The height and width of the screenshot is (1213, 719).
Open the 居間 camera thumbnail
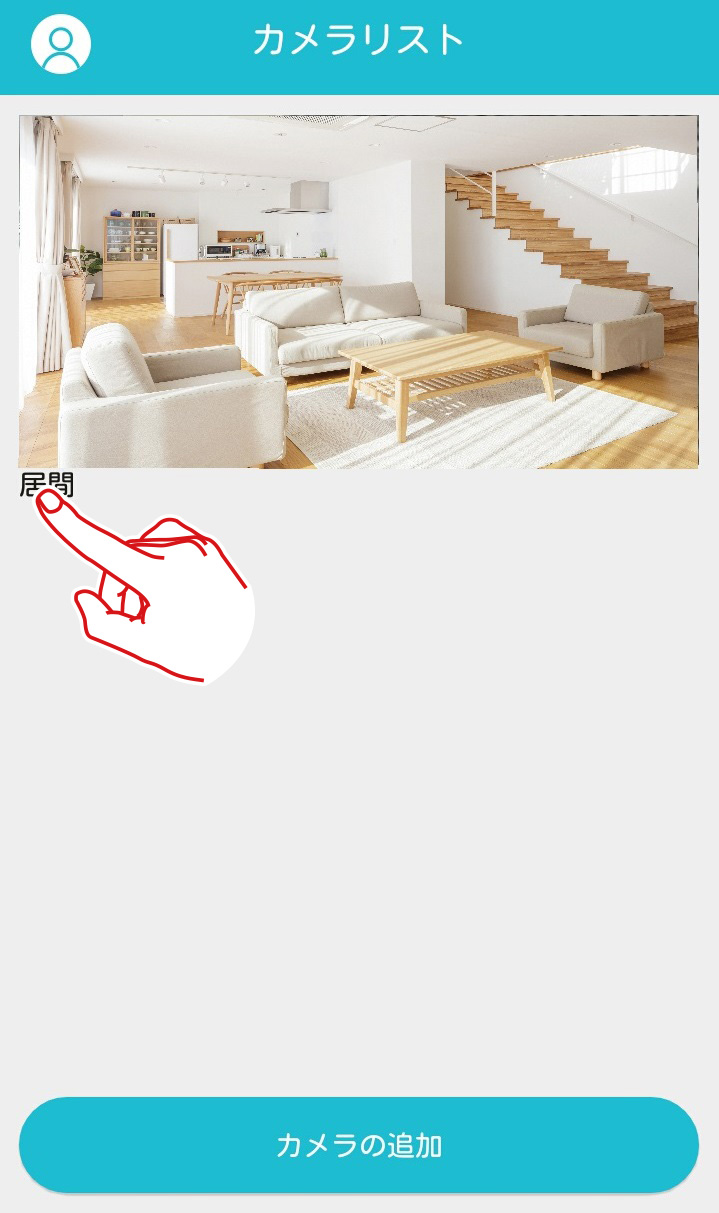tap(359, 291)
